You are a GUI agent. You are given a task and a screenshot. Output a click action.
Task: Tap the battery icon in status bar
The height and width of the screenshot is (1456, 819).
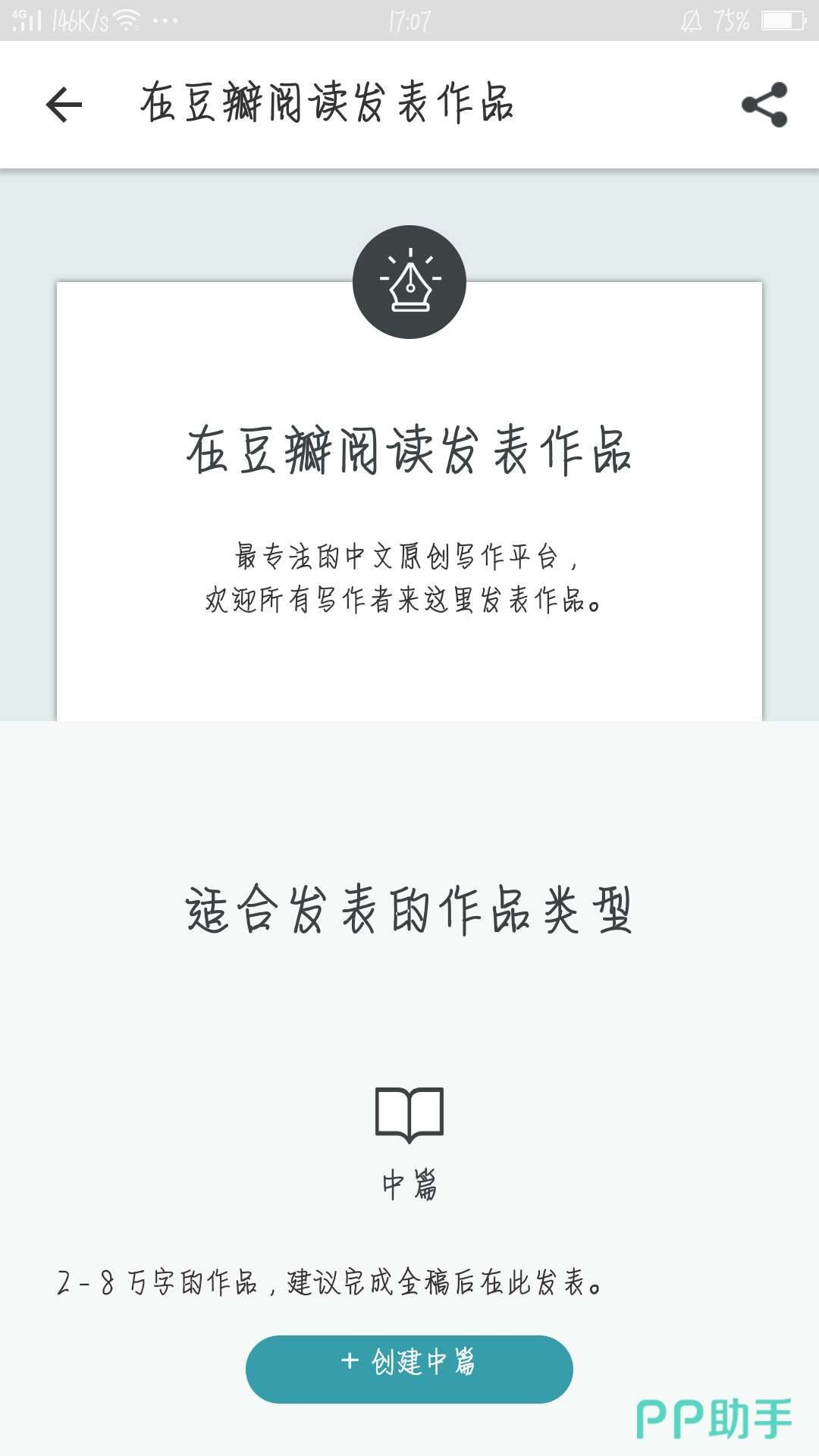coord(785,19)
